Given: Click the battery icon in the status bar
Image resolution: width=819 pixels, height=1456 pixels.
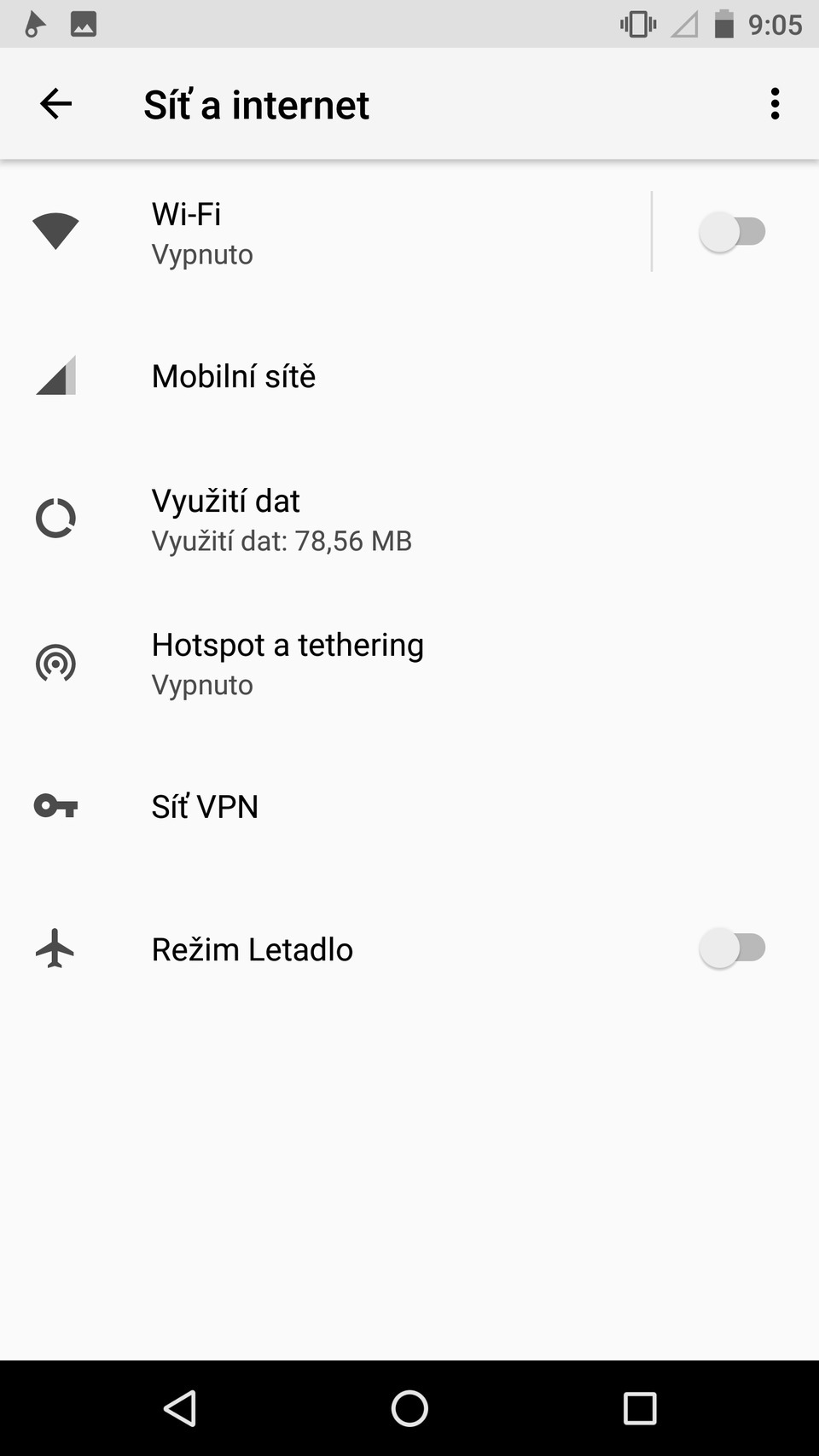Looking at the screenshot, I should pos(724,23).
